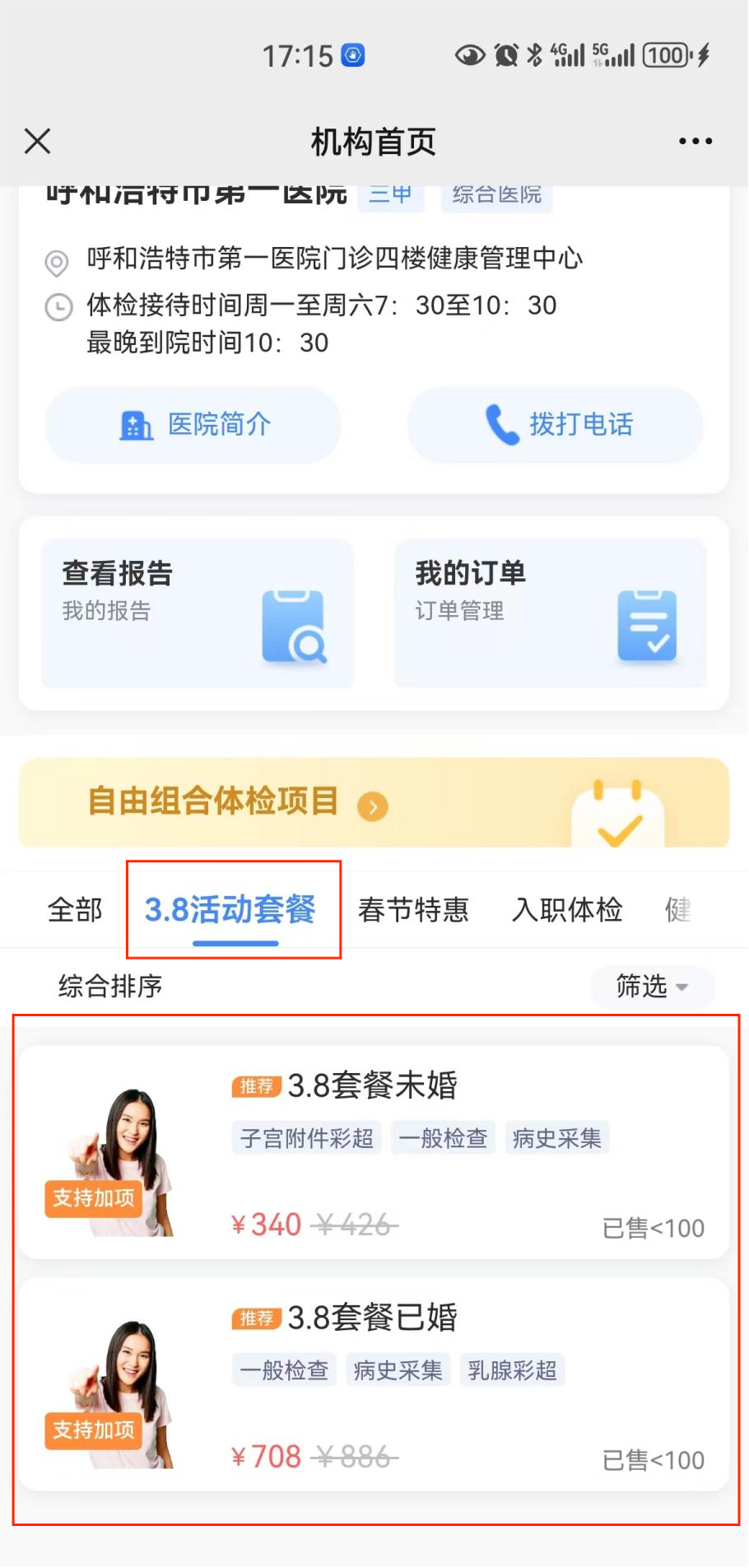Open the 我的订单 card

(550, 613)
